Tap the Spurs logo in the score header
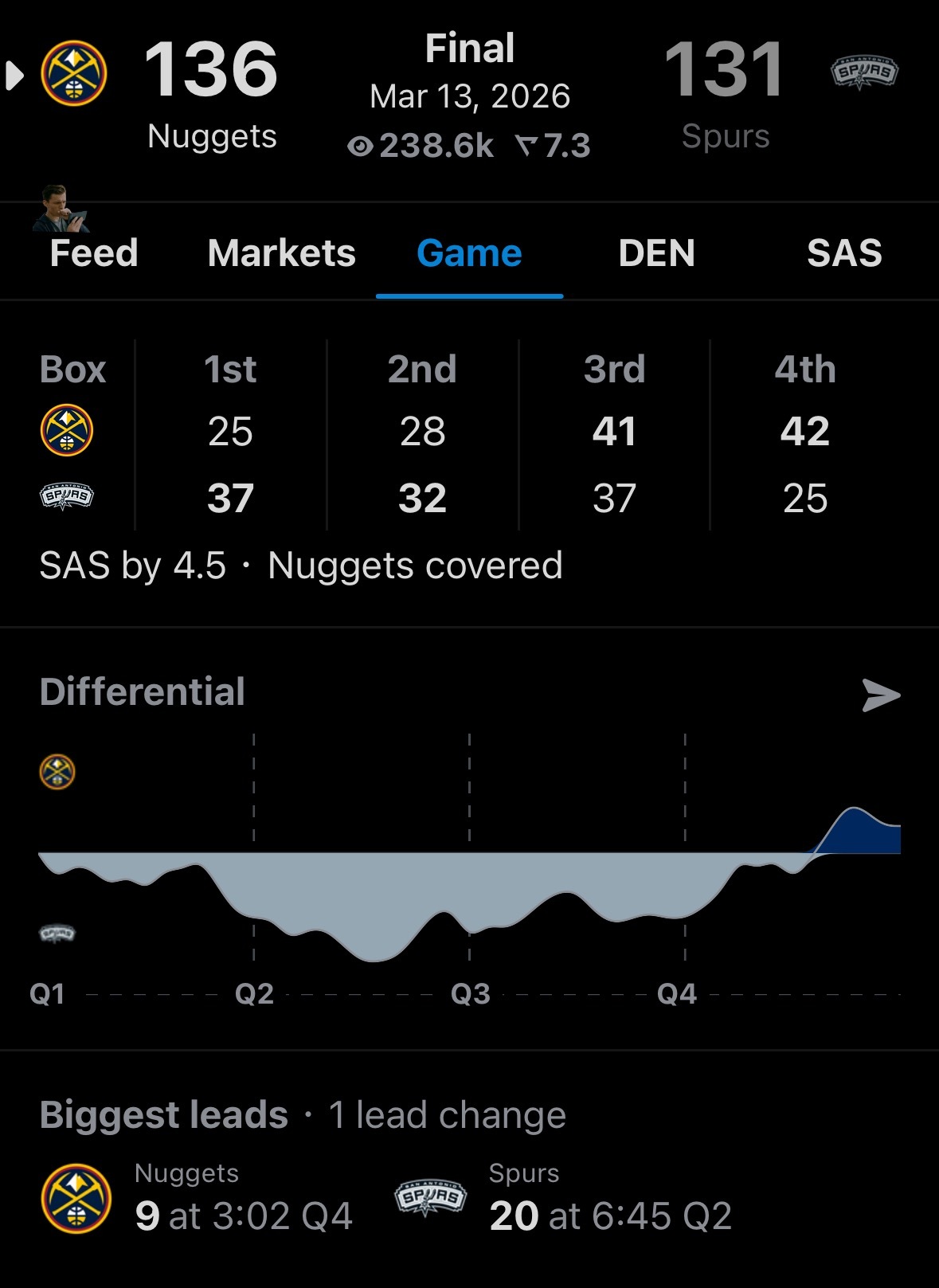This screenshot has height=1288, width=939. click(x=864, y=72)
